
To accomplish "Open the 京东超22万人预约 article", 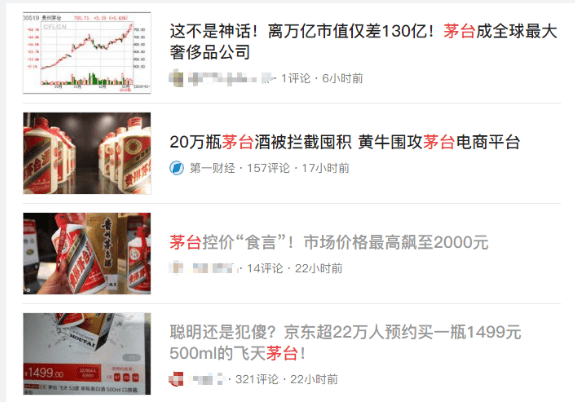I will pos(345,343).
